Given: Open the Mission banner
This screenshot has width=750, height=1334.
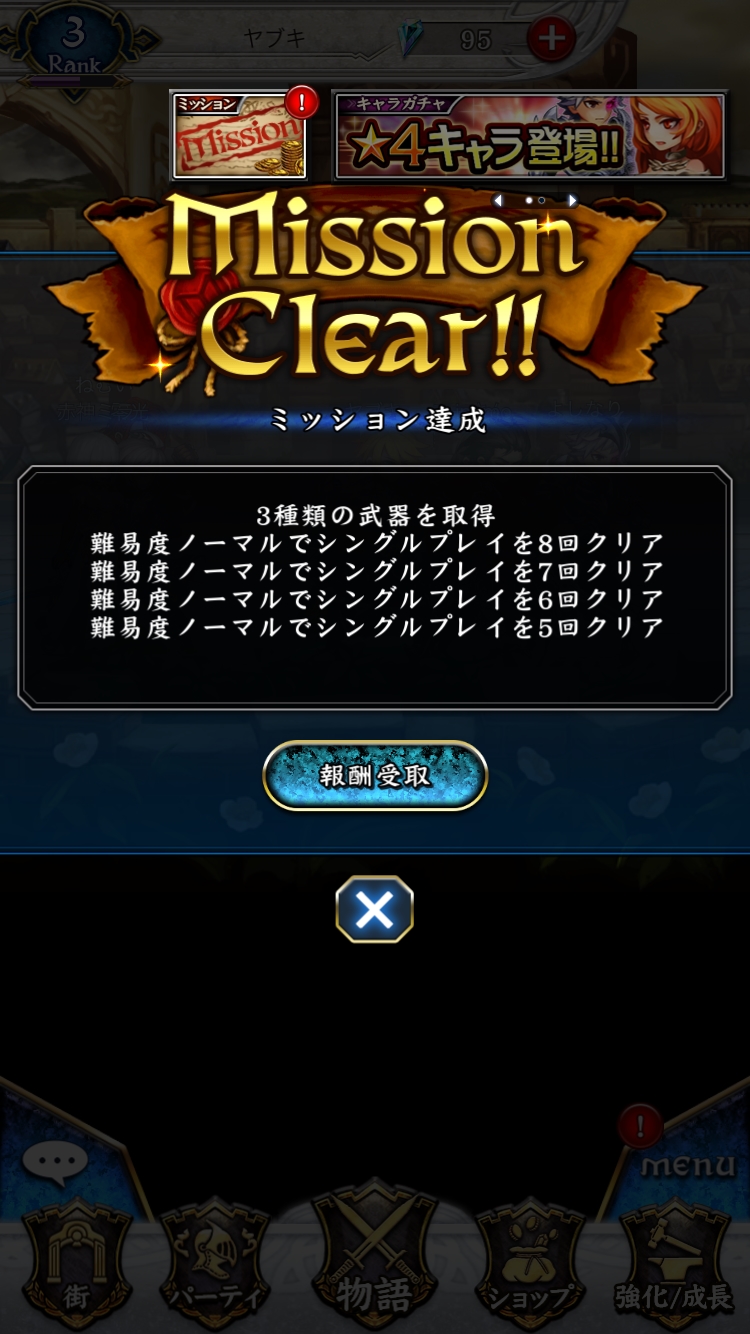Looking at the screenshot, I should point(239,136).
